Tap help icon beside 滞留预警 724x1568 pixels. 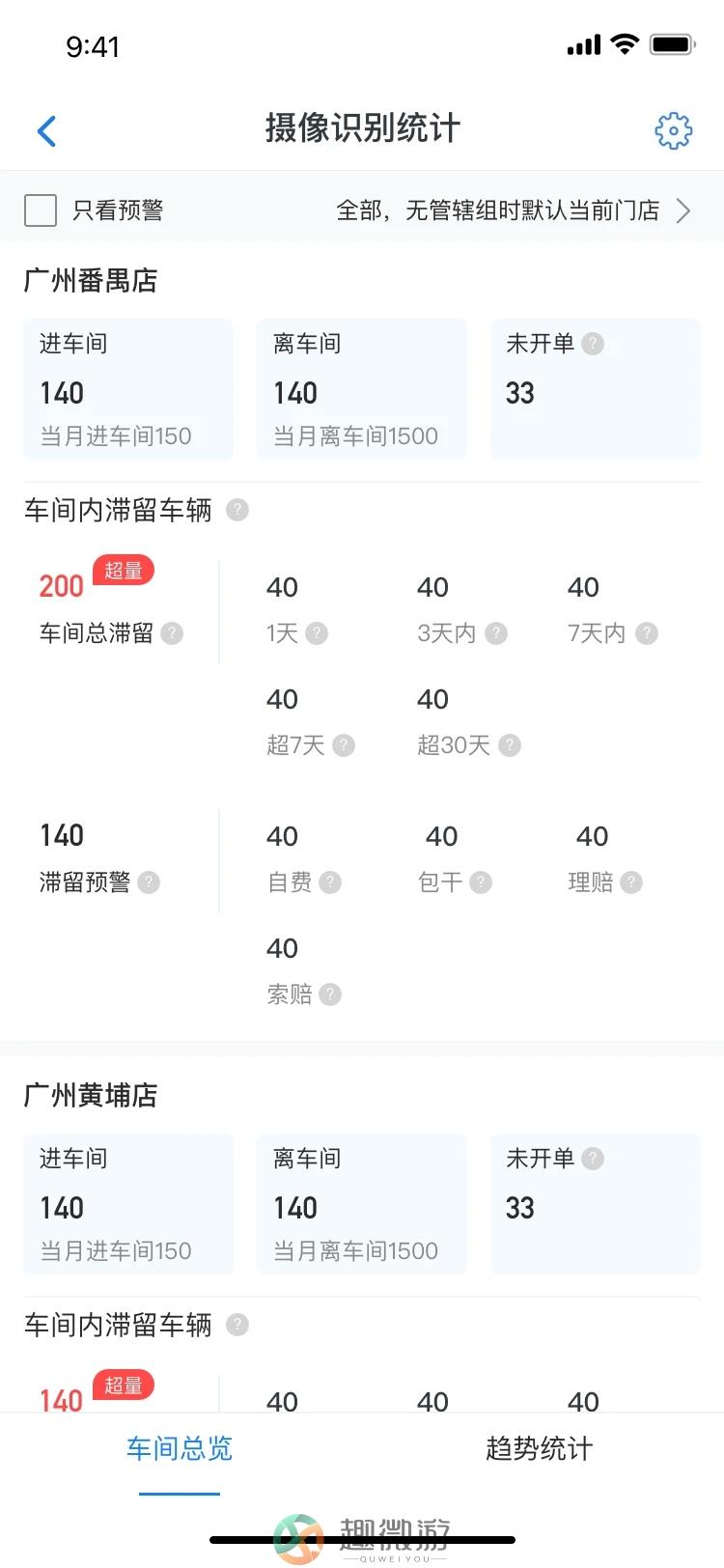pyautogui.click(x=149, y=882)
